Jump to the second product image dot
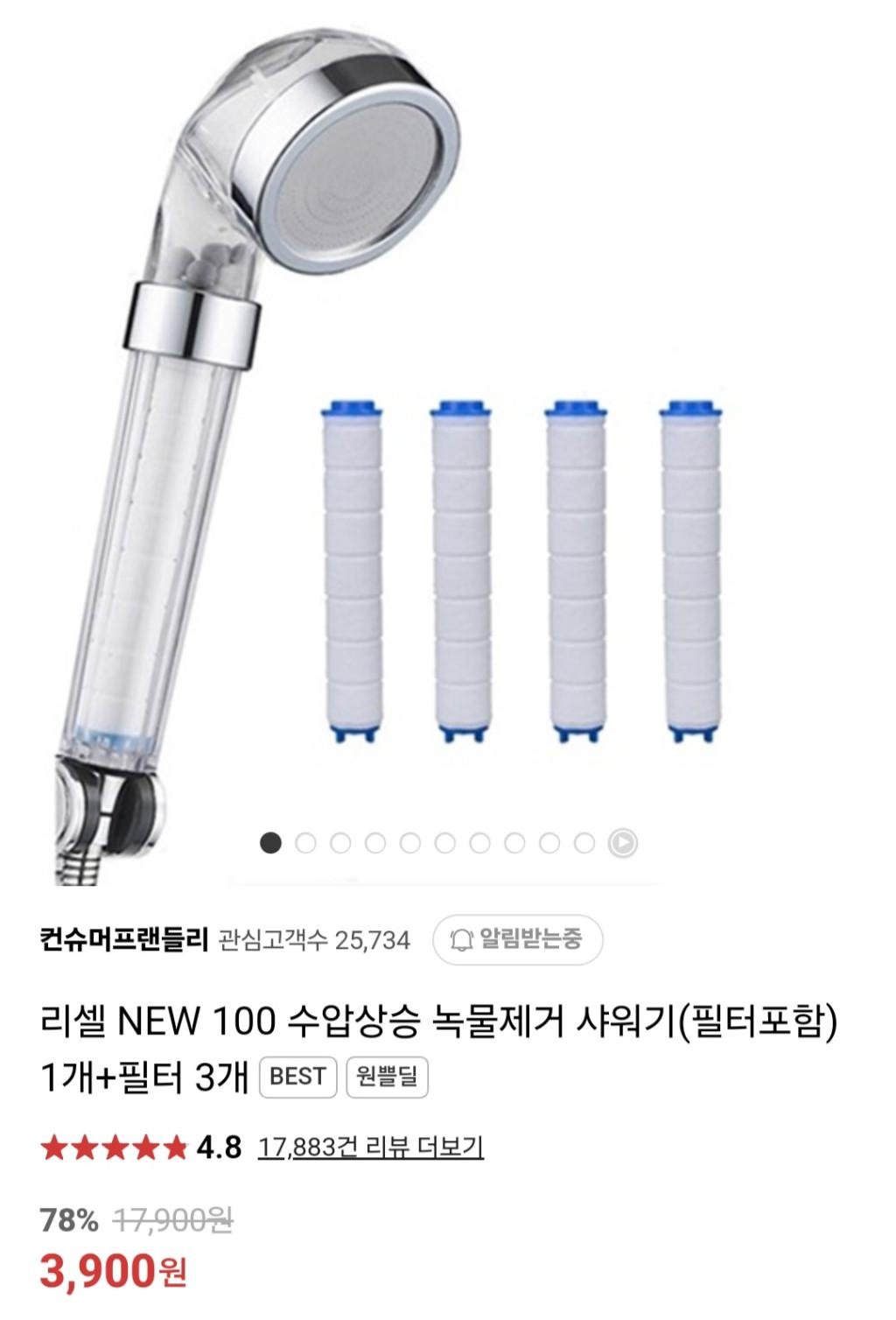 click(305, 843)
